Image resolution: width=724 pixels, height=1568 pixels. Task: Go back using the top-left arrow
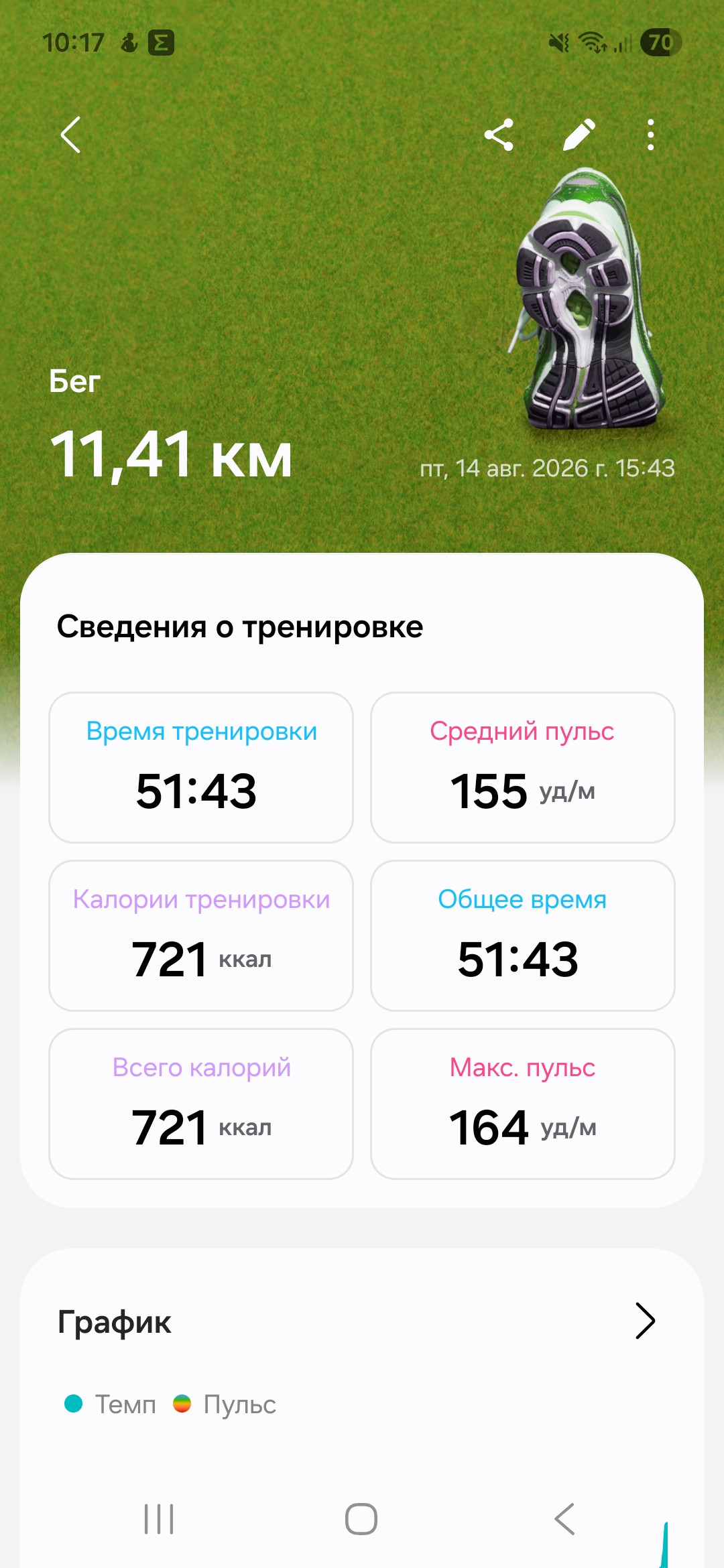(x=71, y=135)
